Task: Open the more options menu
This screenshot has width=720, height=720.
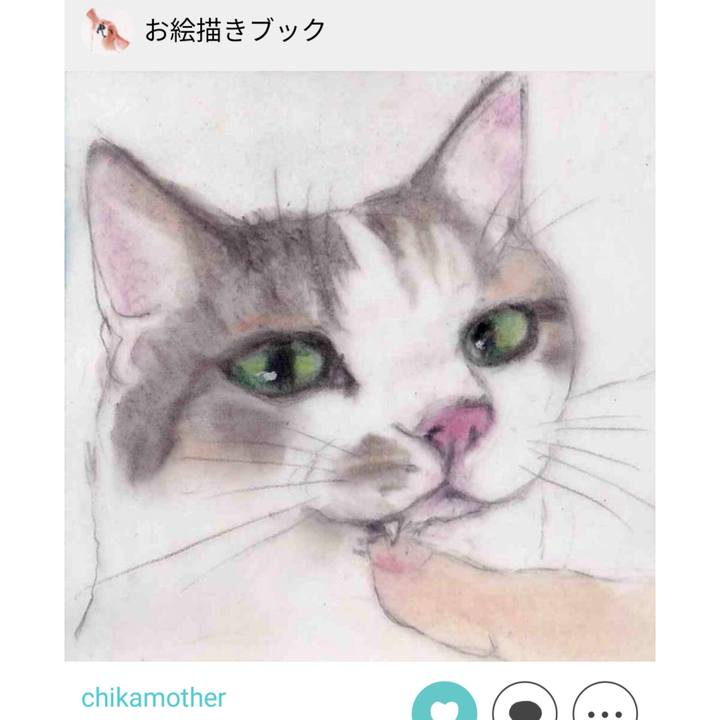Action: (x=604, y=705)
